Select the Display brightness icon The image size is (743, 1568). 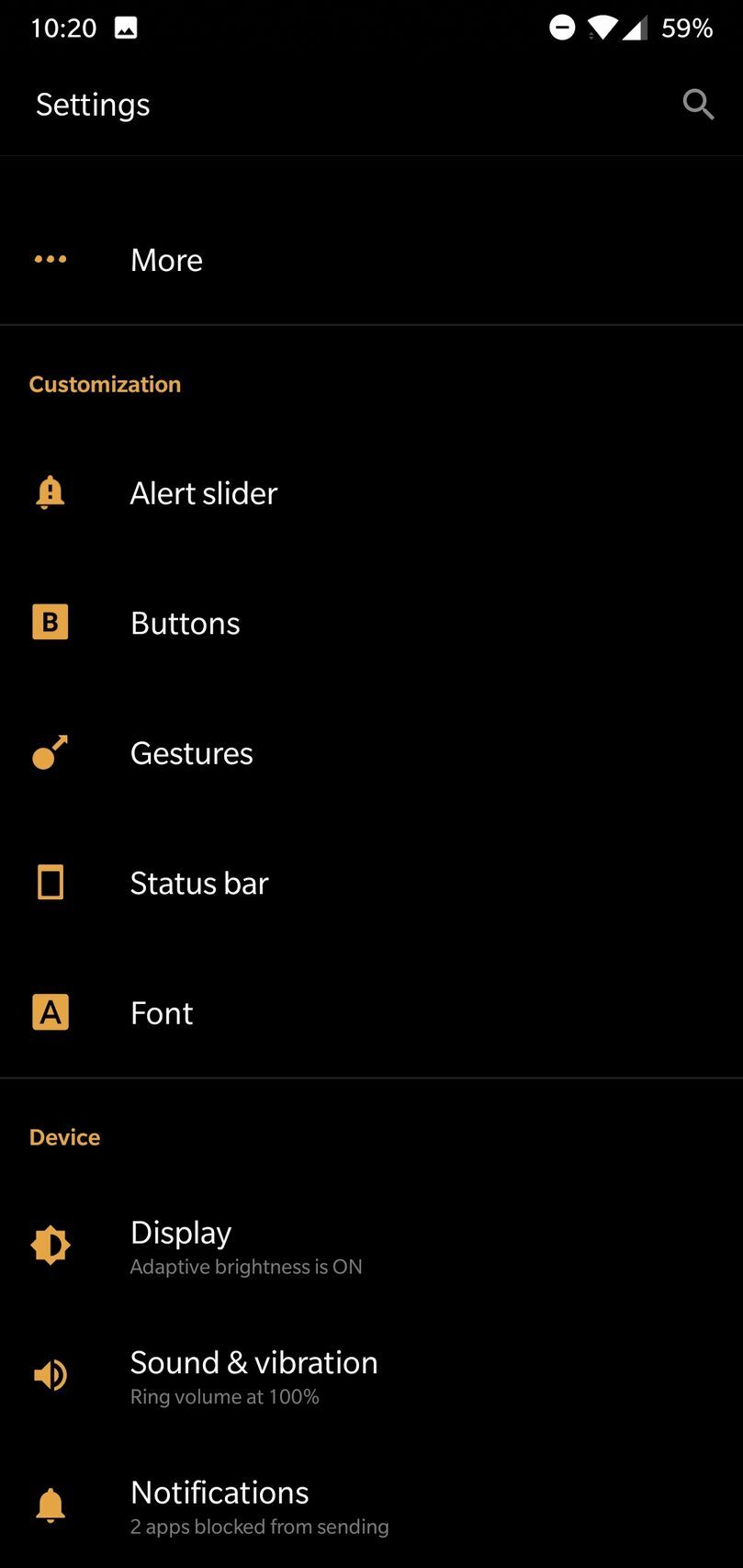pyautogui.click(x=50, y=1245)
